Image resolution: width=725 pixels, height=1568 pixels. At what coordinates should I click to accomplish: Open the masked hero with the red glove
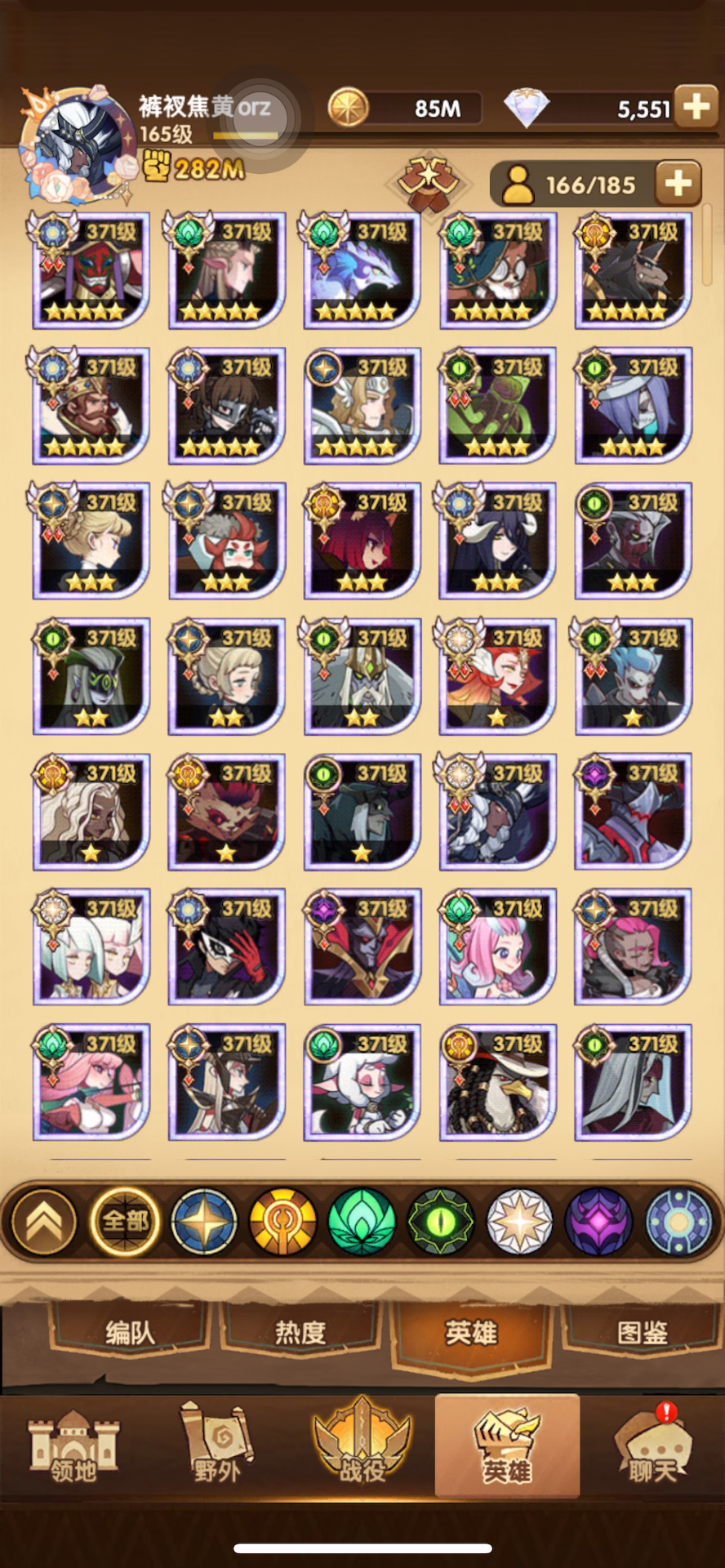point(226,947)
